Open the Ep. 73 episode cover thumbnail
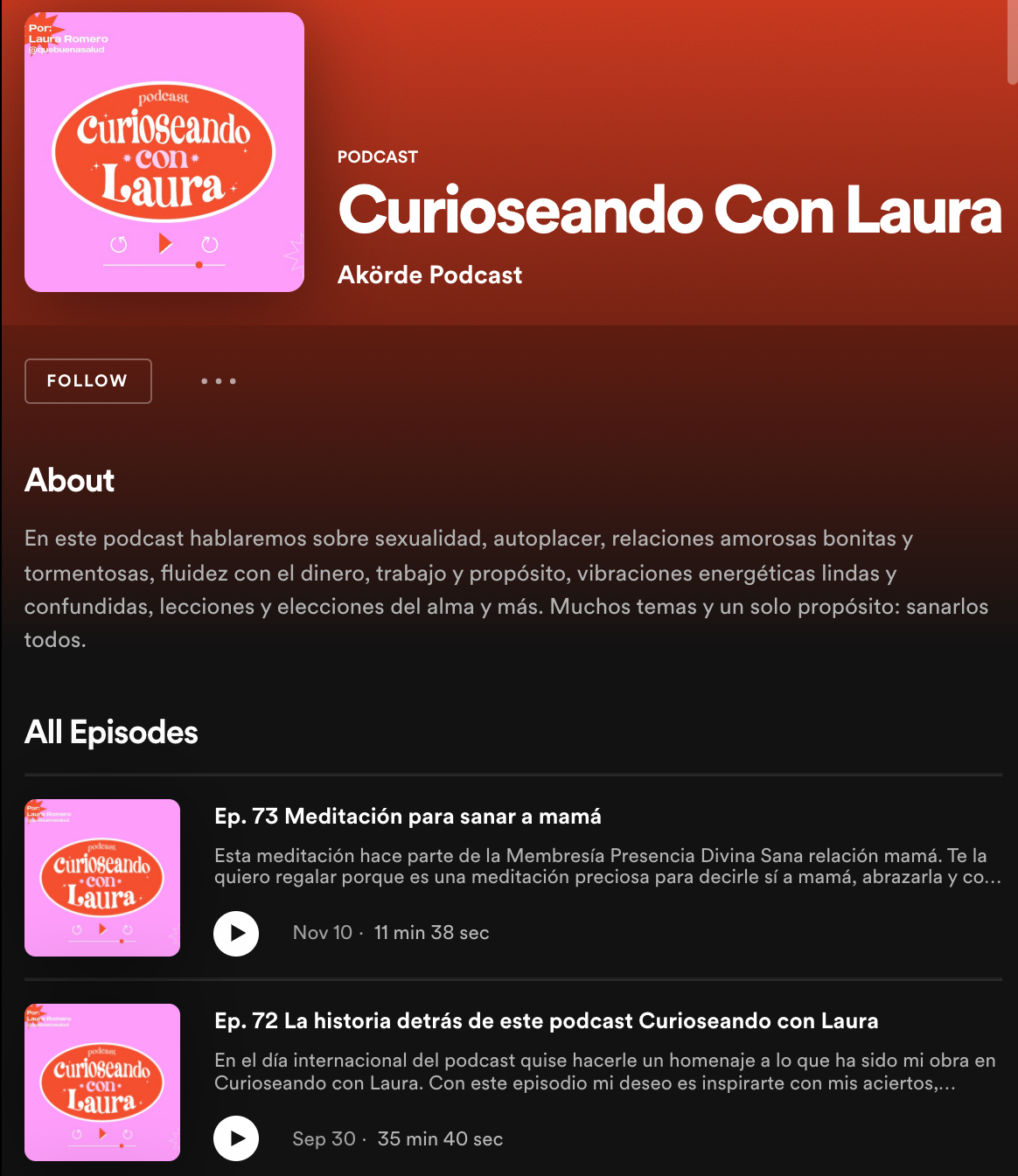This screenshot has width=1018, height=1176. pyautogui.click(x=102, y=878)
